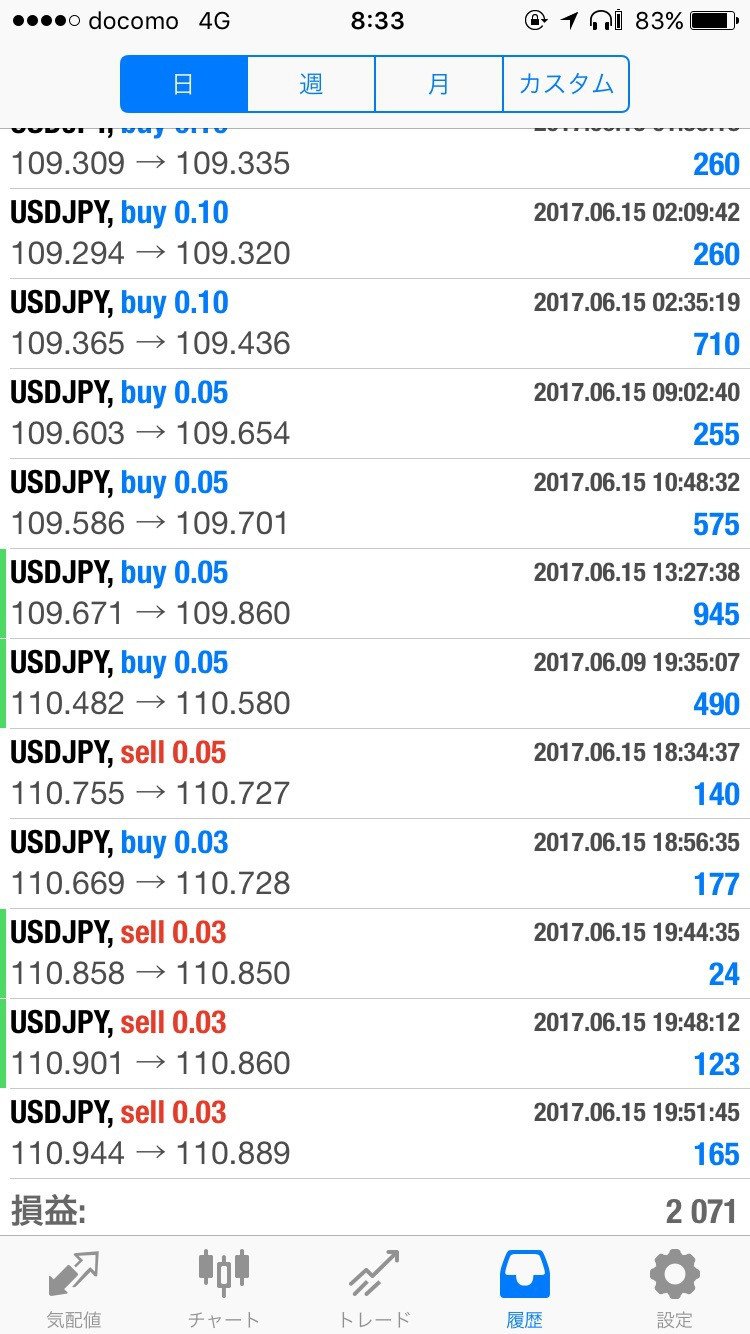
Task: Expand the trade closed at 02:09:42
Action: point(375,234)
